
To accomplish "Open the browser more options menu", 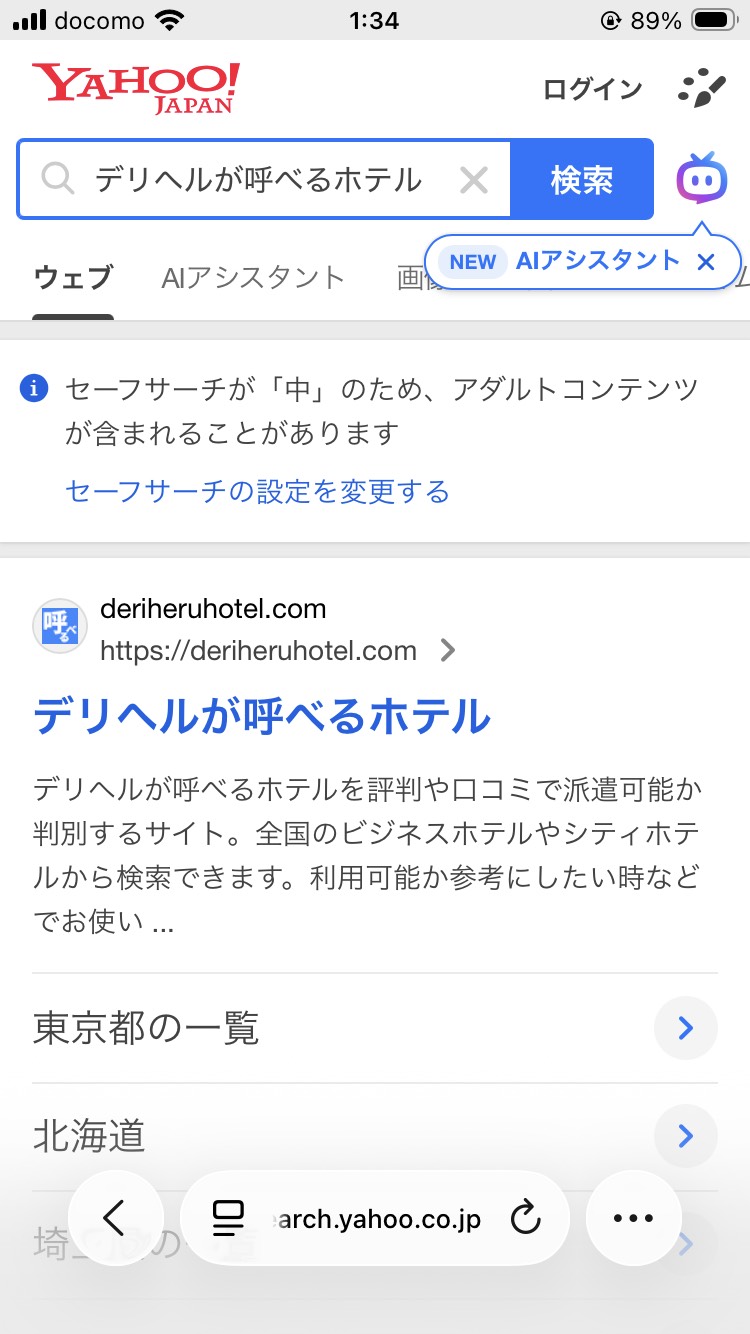I will [x=633, y=1218].
